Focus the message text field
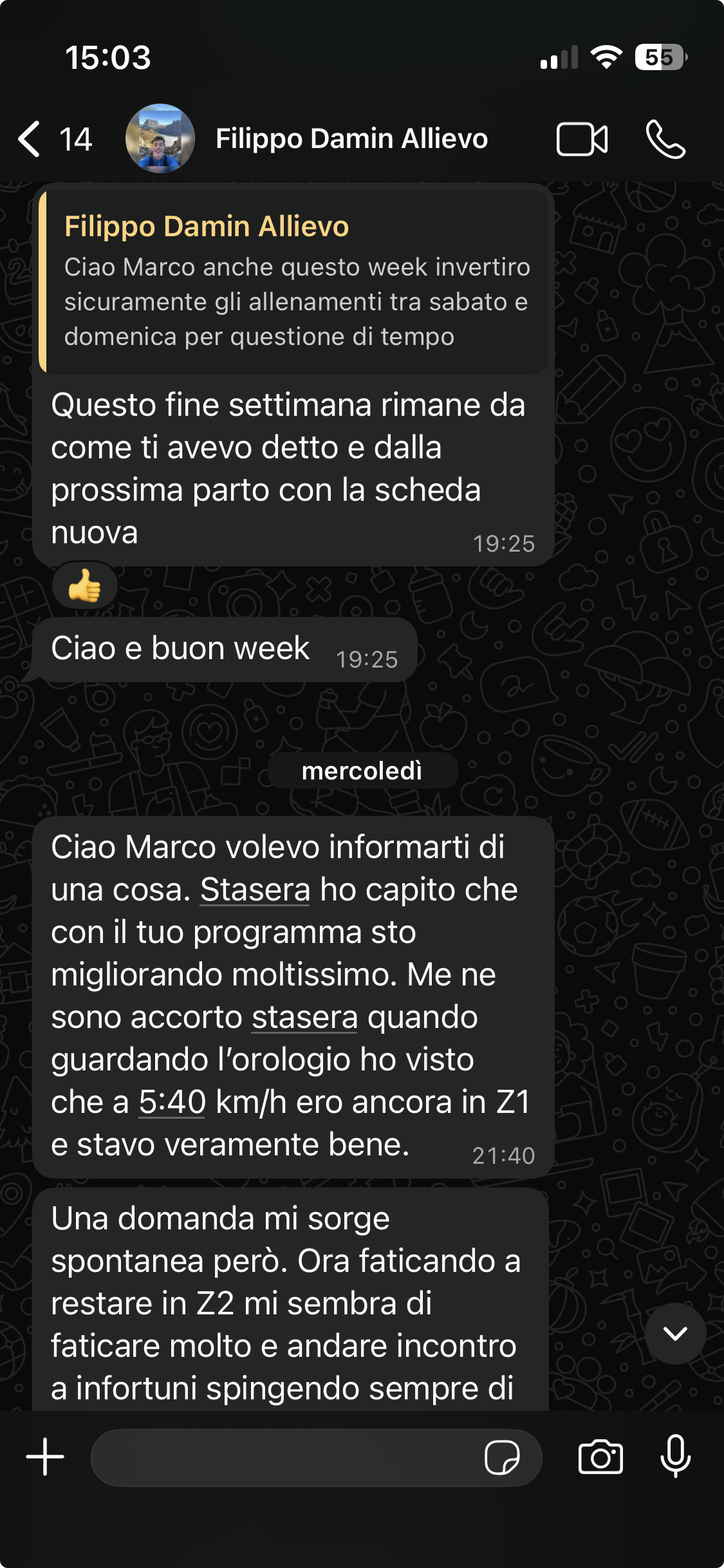Viewport: 724px width, 1568px height. (x=283, y=1457)
